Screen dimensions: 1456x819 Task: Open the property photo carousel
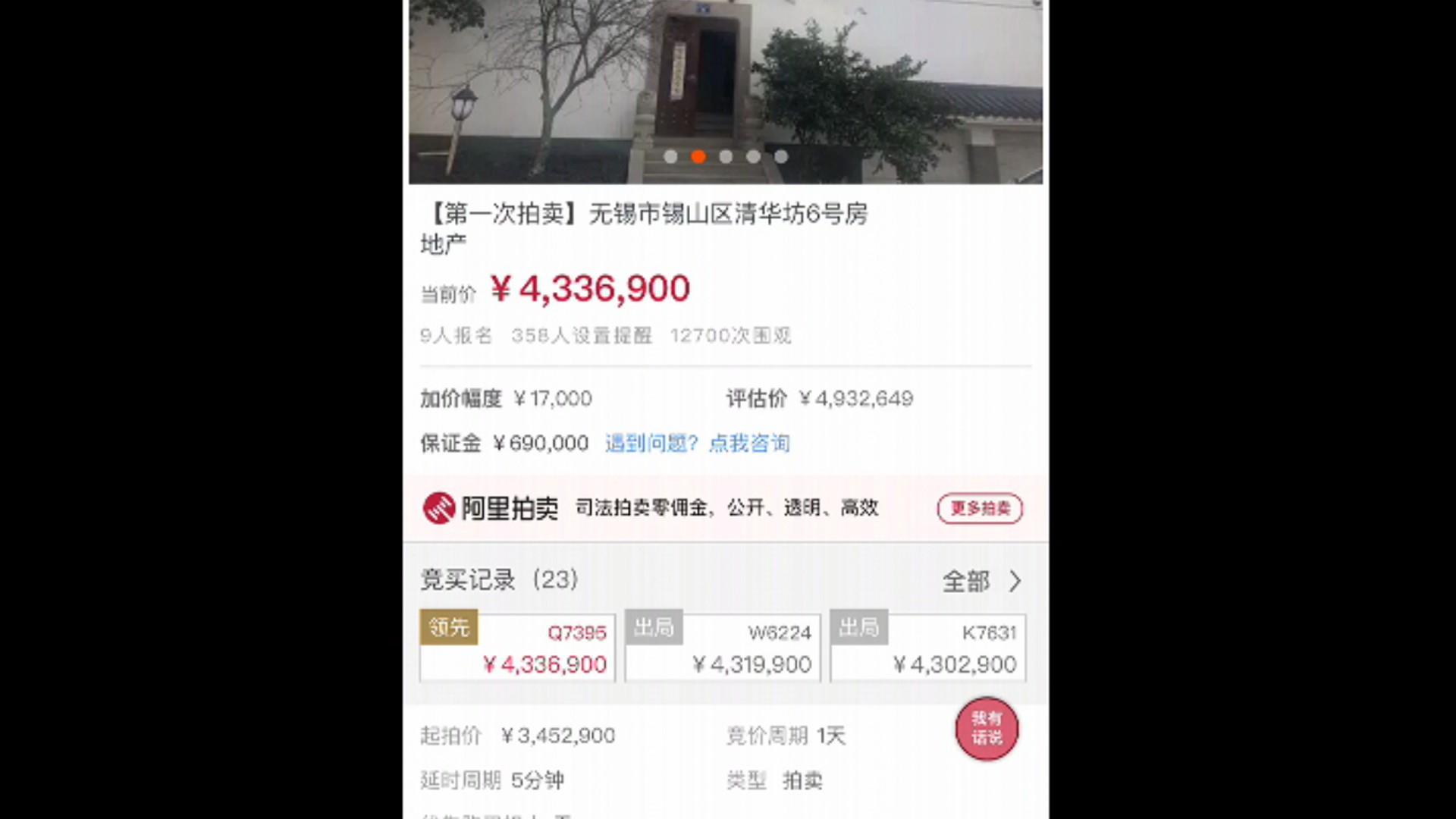(x=726, y=83)
